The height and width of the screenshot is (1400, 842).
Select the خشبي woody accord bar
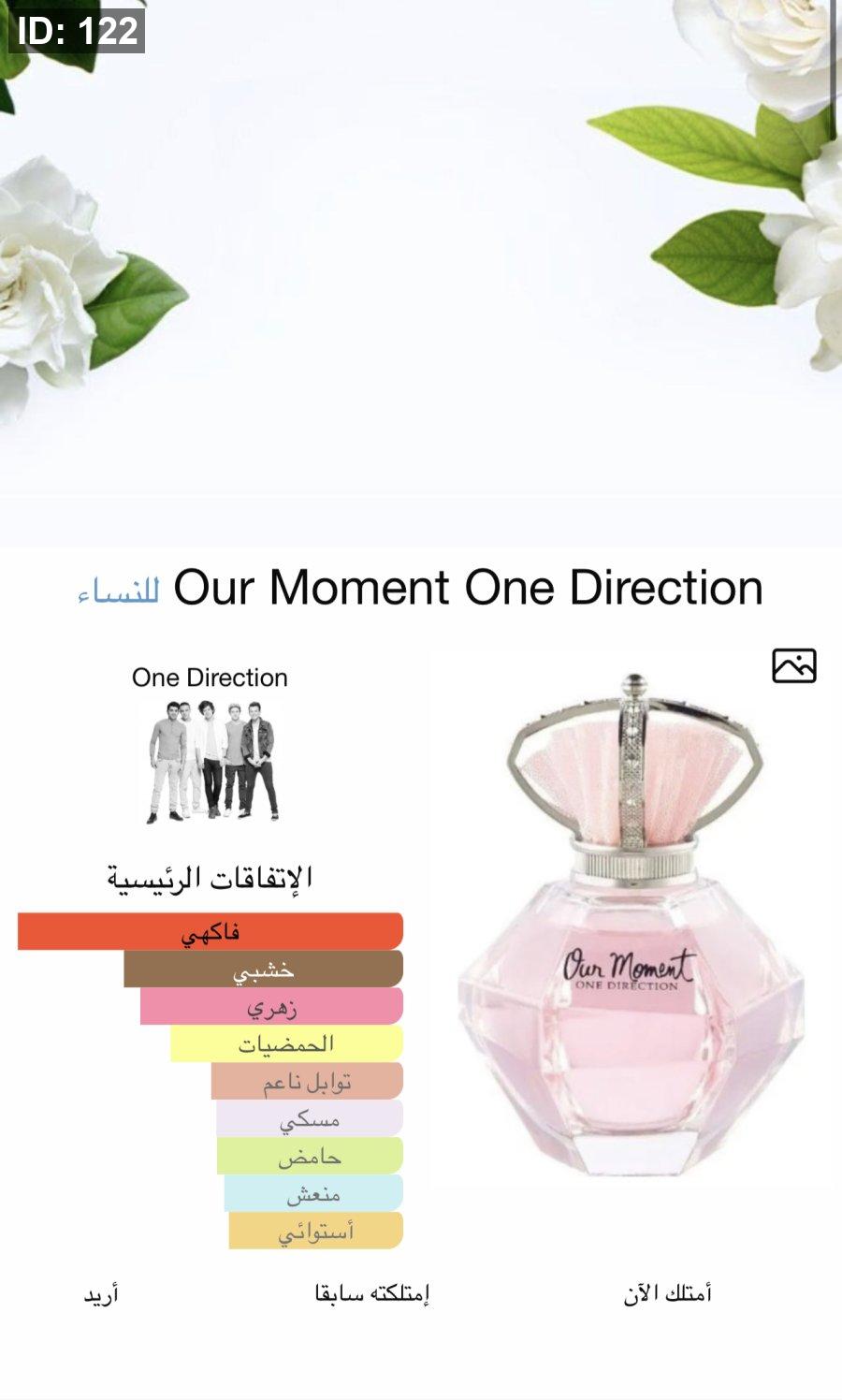(264, 969)
